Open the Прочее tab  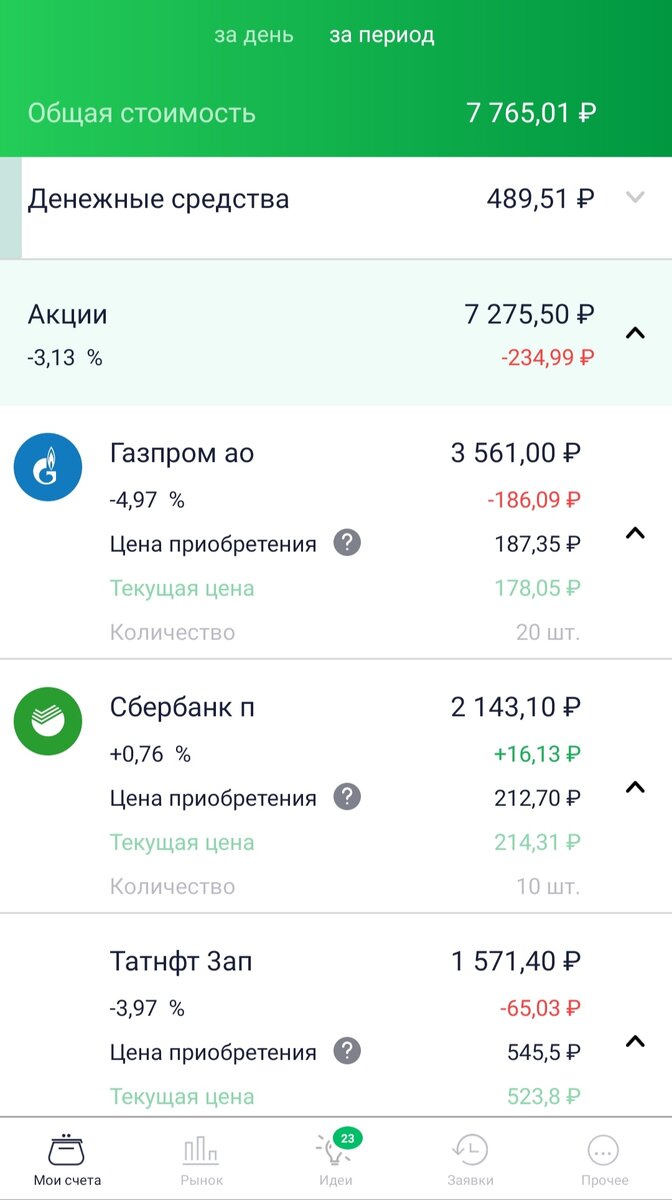(x=604, y=1160)
